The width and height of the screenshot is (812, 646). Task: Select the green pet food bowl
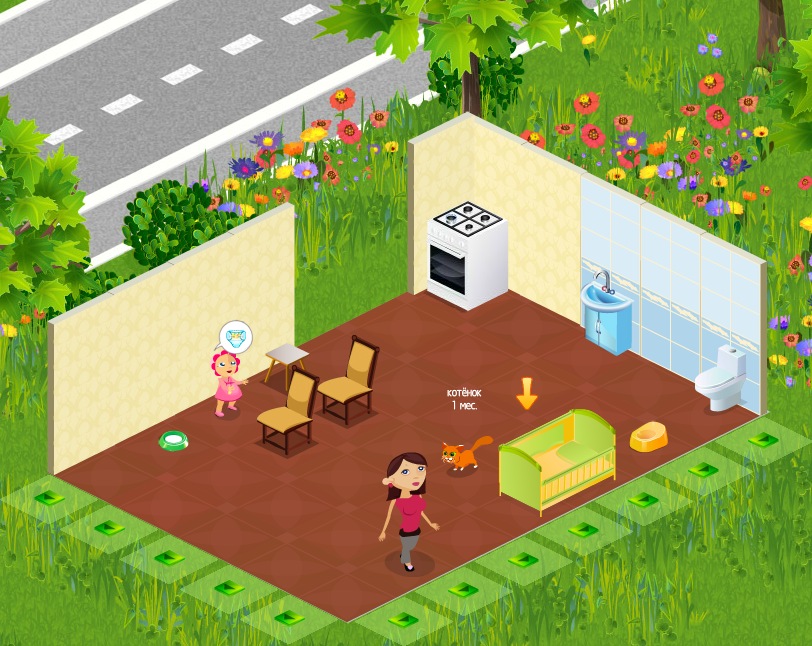[x=173, y=441]
